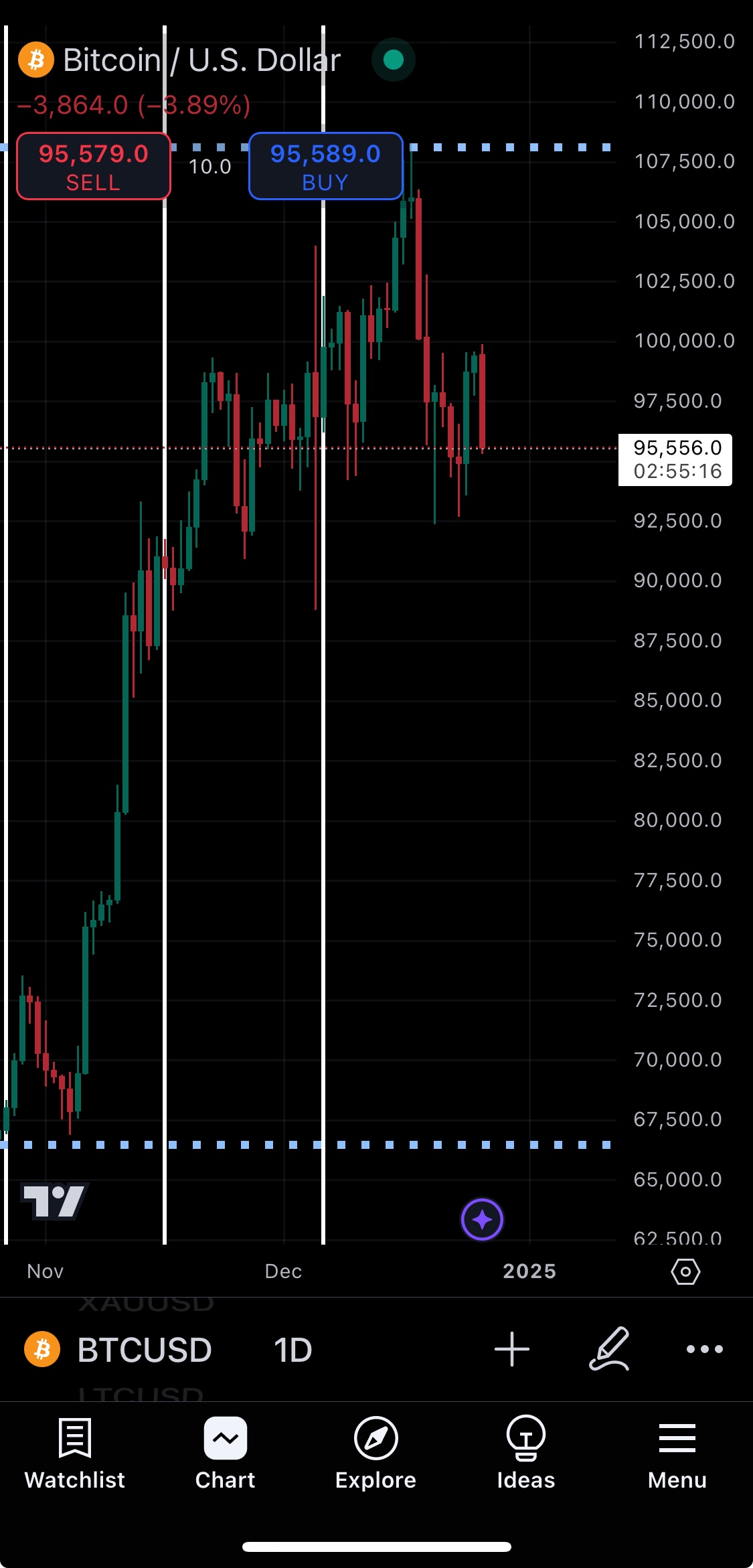Open the BTCUSD symbol selector
This screenshot has height=1568, width=753.
[x=144, y=1350]
